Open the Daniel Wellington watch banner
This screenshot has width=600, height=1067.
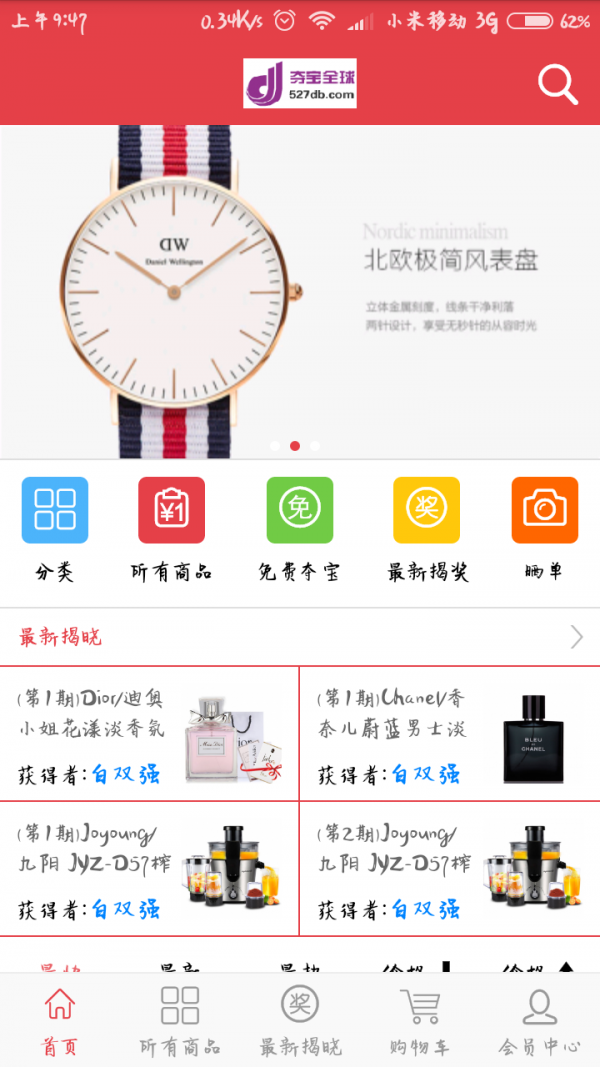(x=300, y=290)
